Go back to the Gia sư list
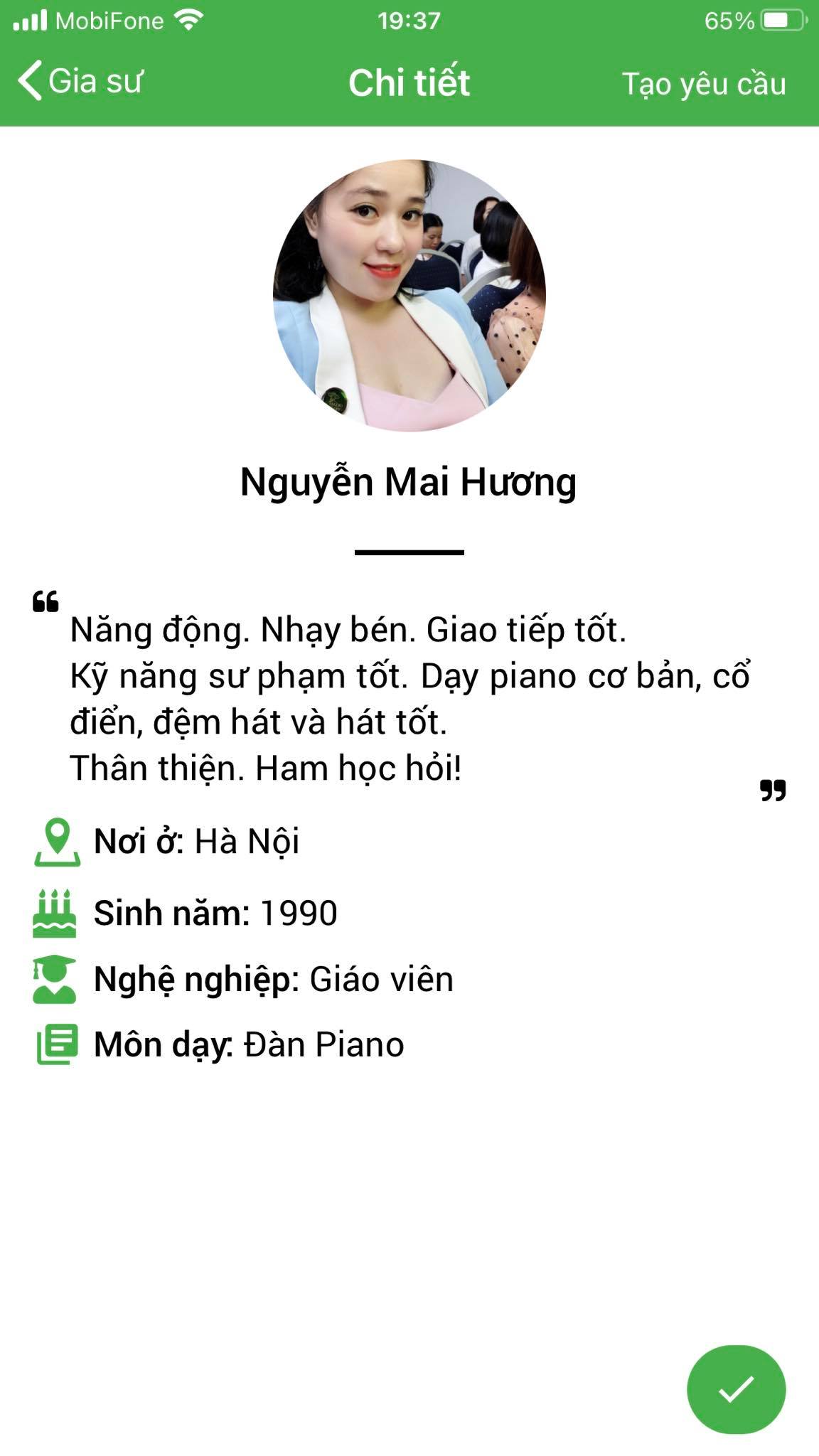The height and width of the screenshot is (1456, 819). coord(80,81)
